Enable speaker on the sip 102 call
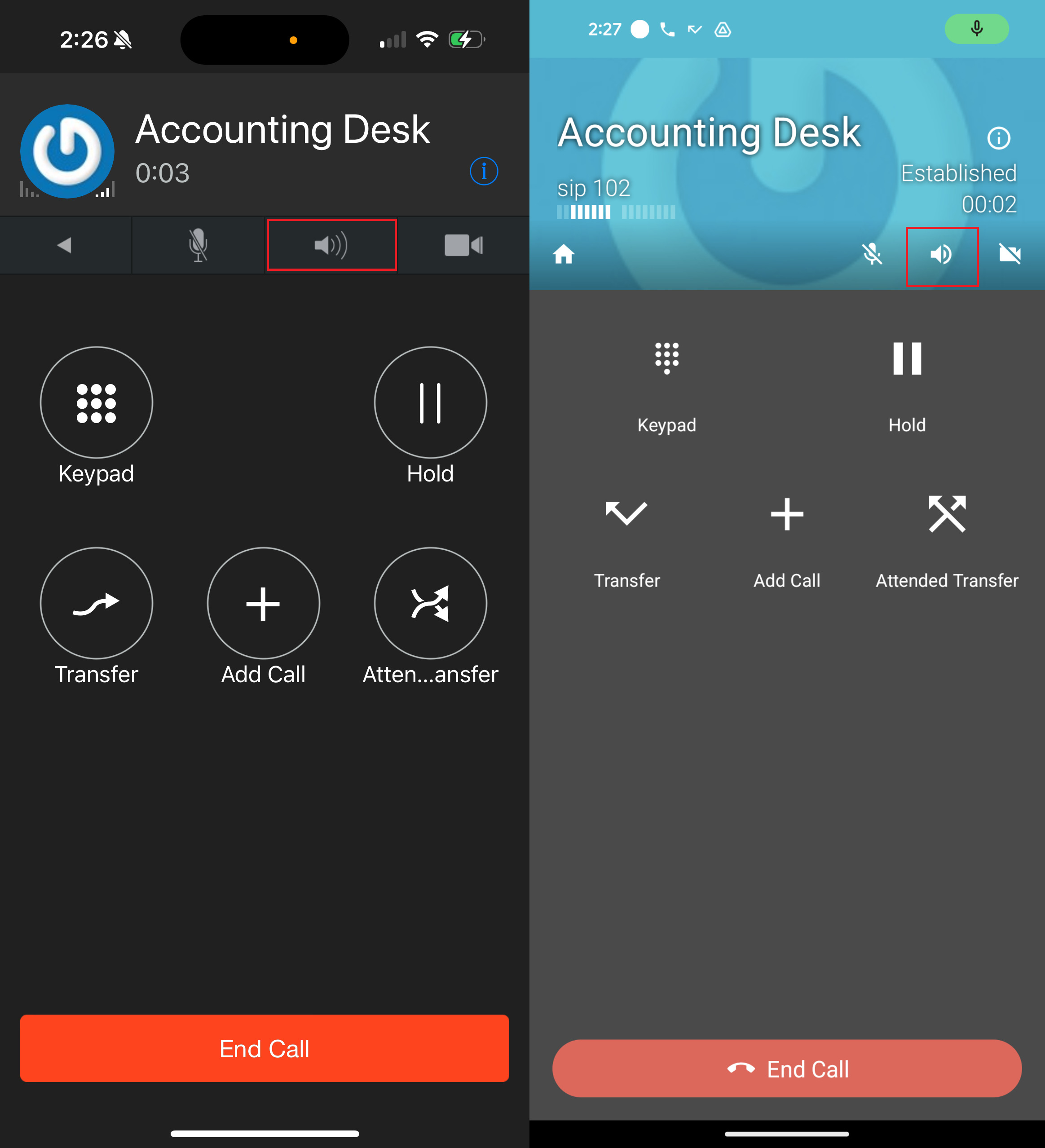Screen dimensions: 1045x1148 941,255
